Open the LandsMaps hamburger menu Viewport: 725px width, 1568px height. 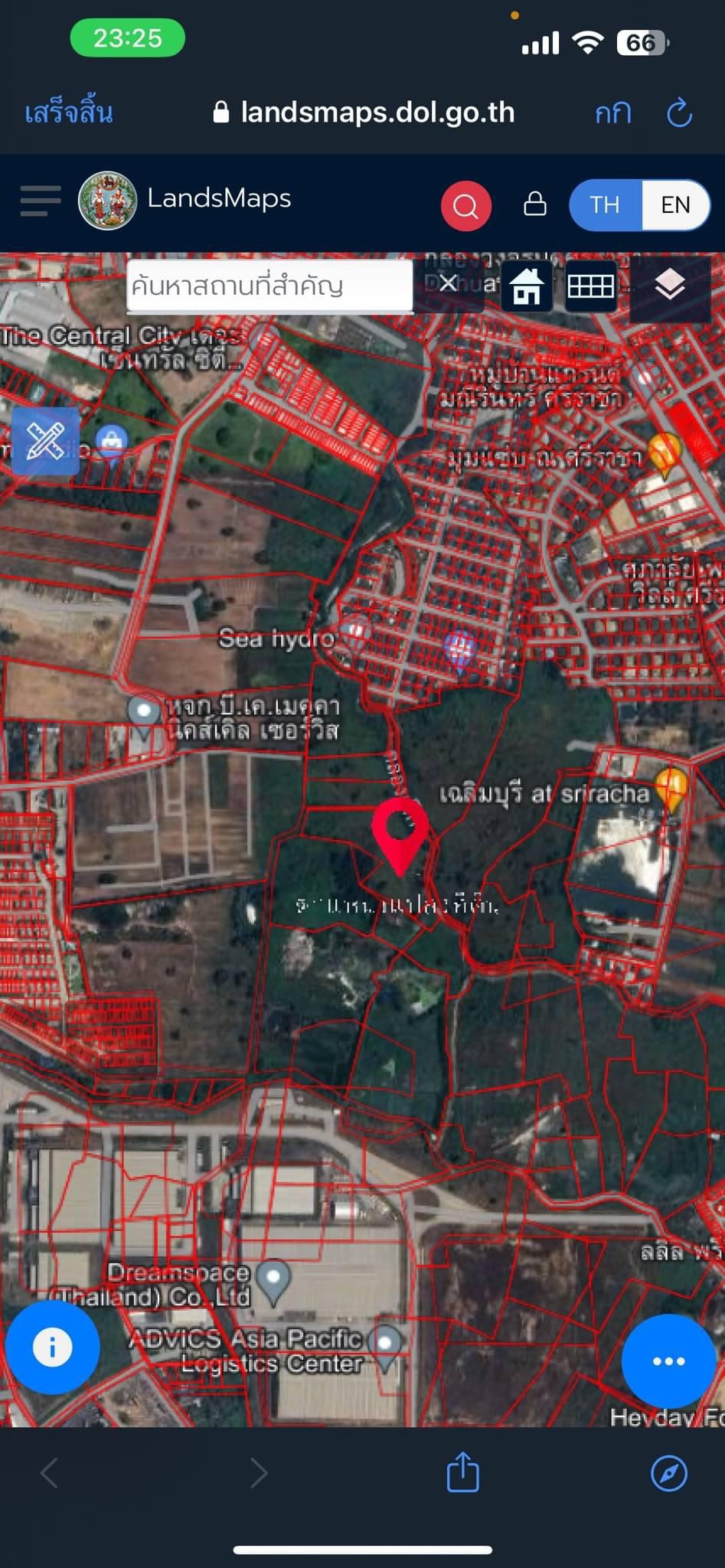pyautogui.click(x=41, y=201)
